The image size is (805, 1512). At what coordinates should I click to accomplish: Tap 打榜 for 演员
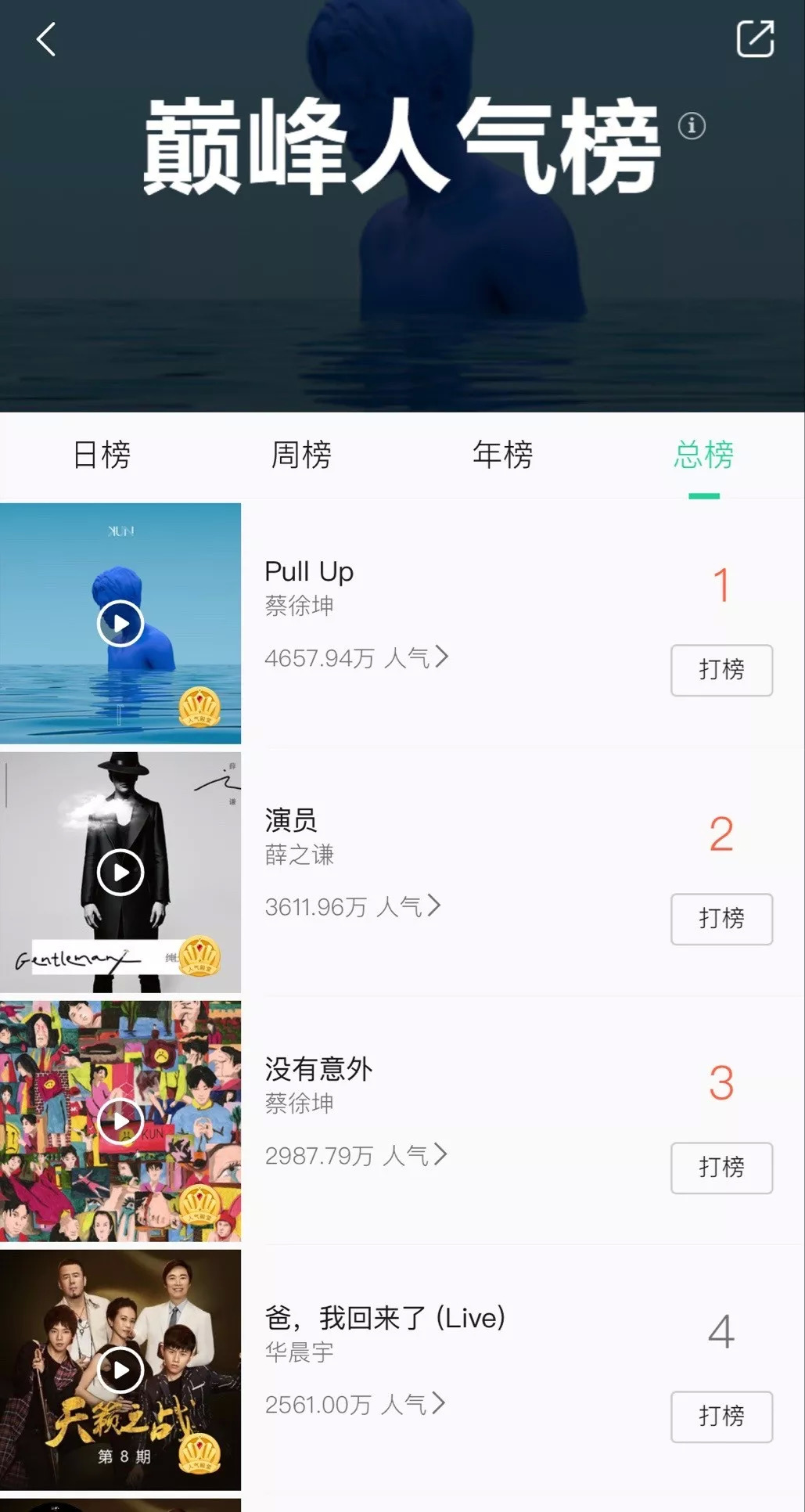tap(721, 919)
